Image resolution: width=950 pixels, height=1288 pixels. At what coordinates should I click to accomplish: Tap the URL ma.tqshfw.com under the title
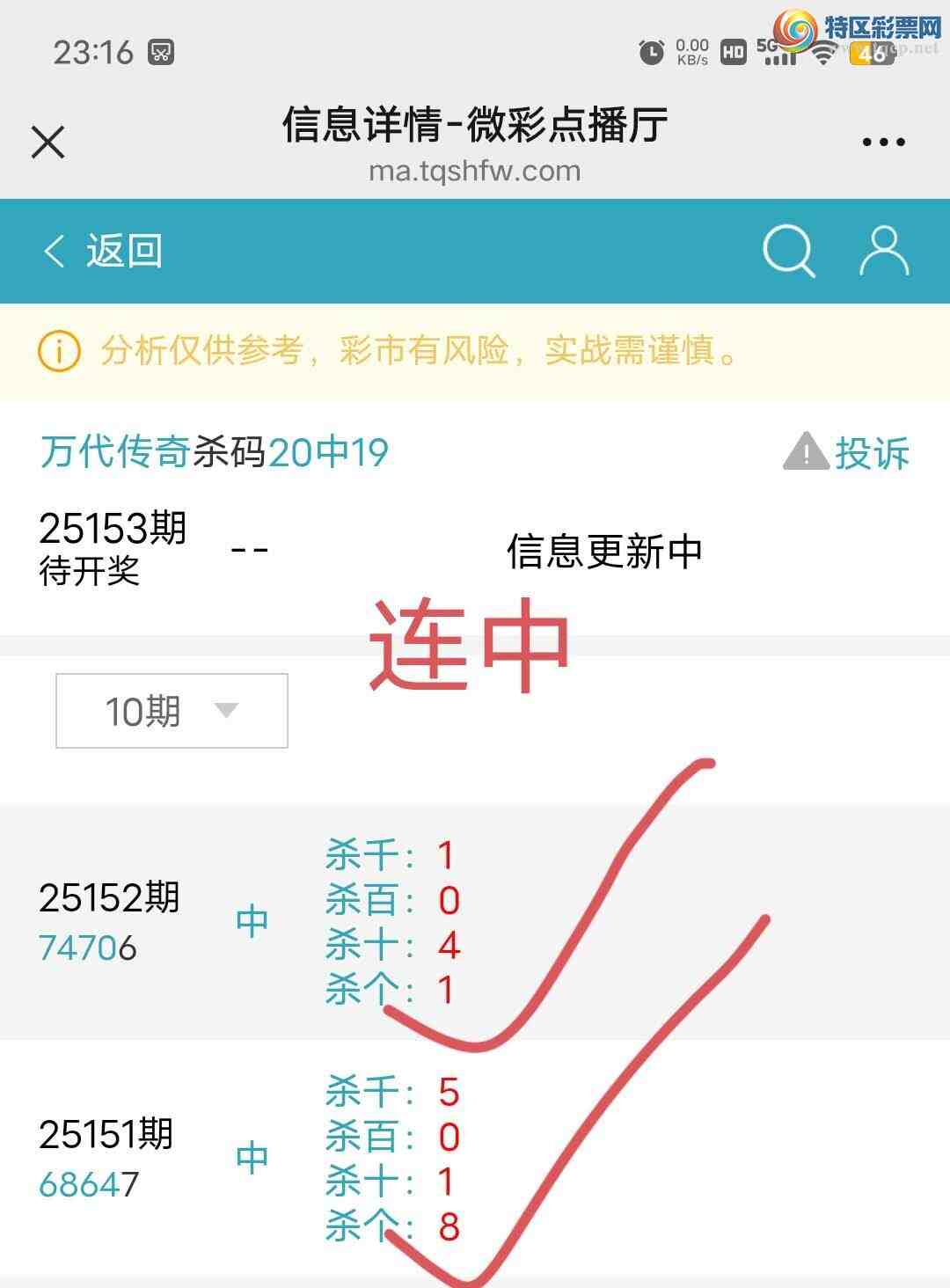(475, 172)
